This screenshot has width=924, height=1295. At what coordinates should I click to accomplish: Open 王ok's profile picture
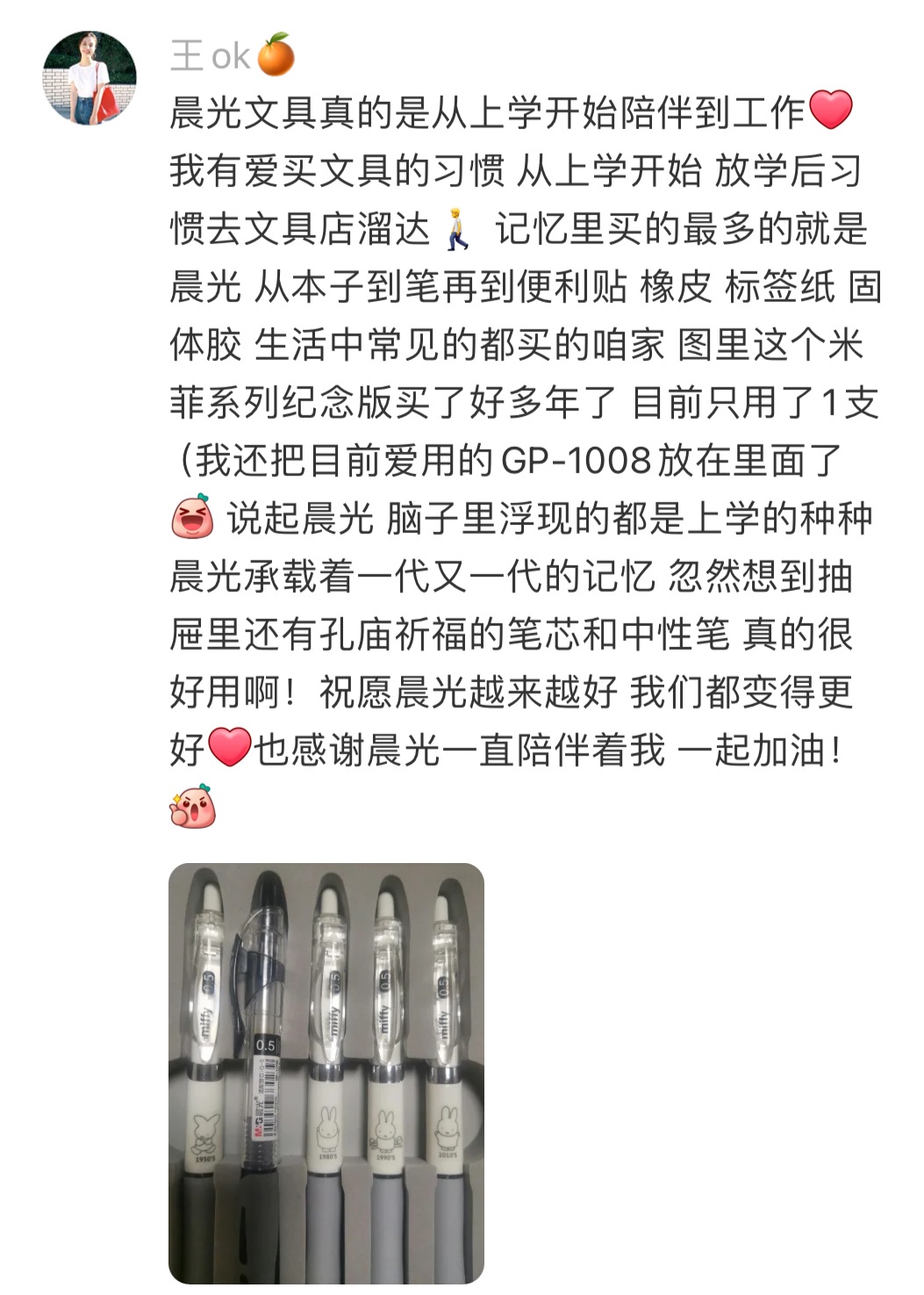pos(90,78)
